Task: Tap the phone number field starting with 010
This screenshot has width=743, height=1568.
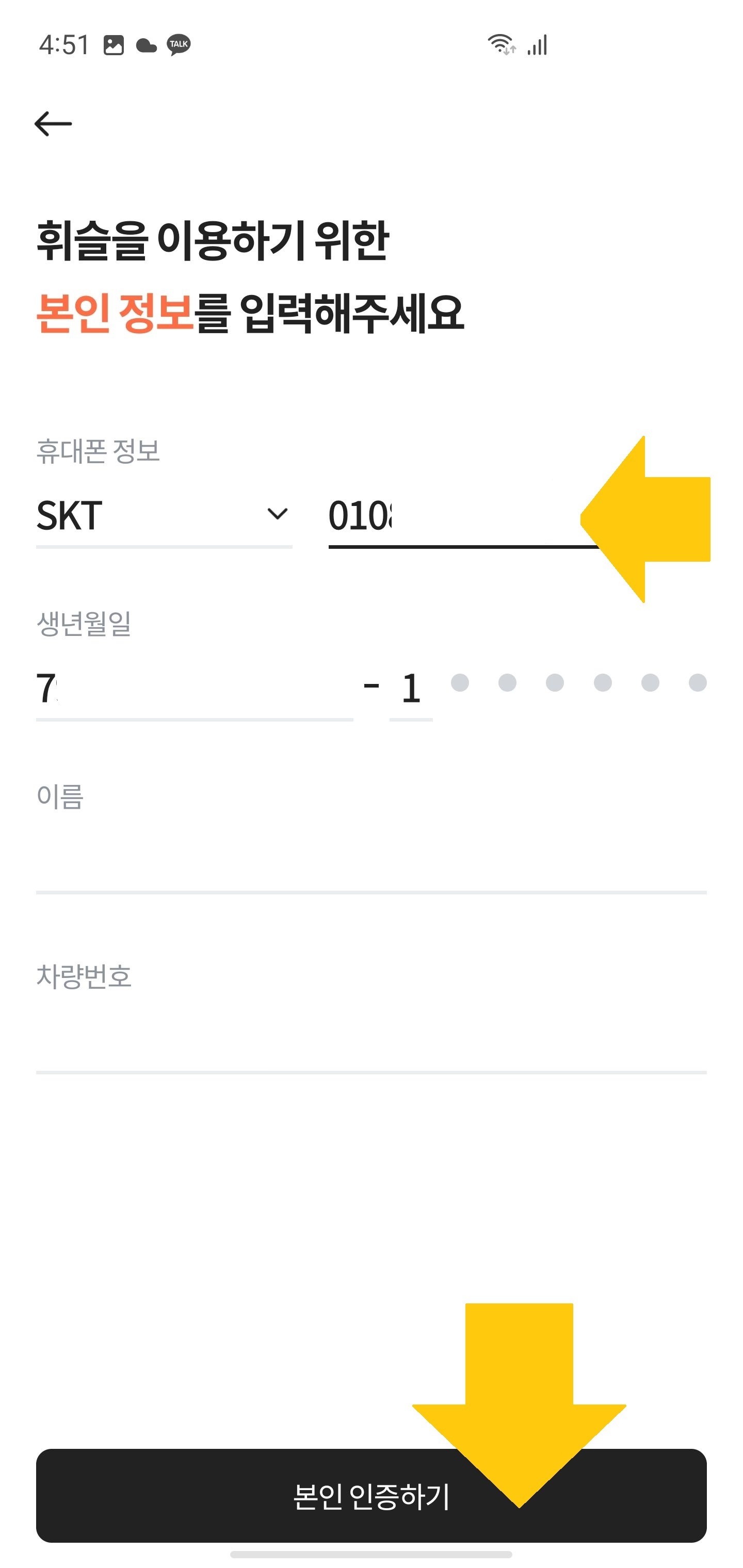Action: point(426,517)
